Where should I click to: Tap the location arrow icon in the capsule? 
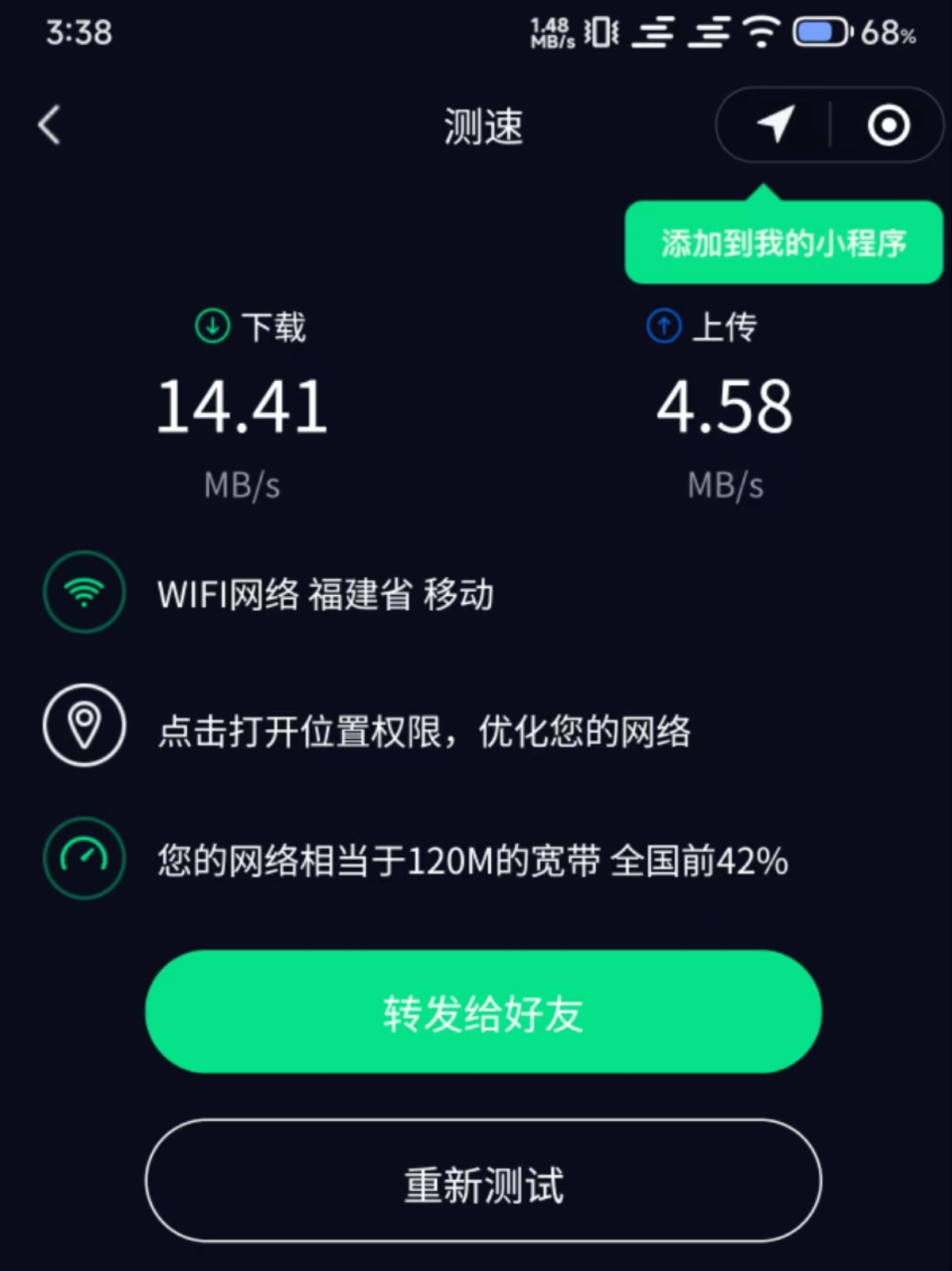coord(775,124)
